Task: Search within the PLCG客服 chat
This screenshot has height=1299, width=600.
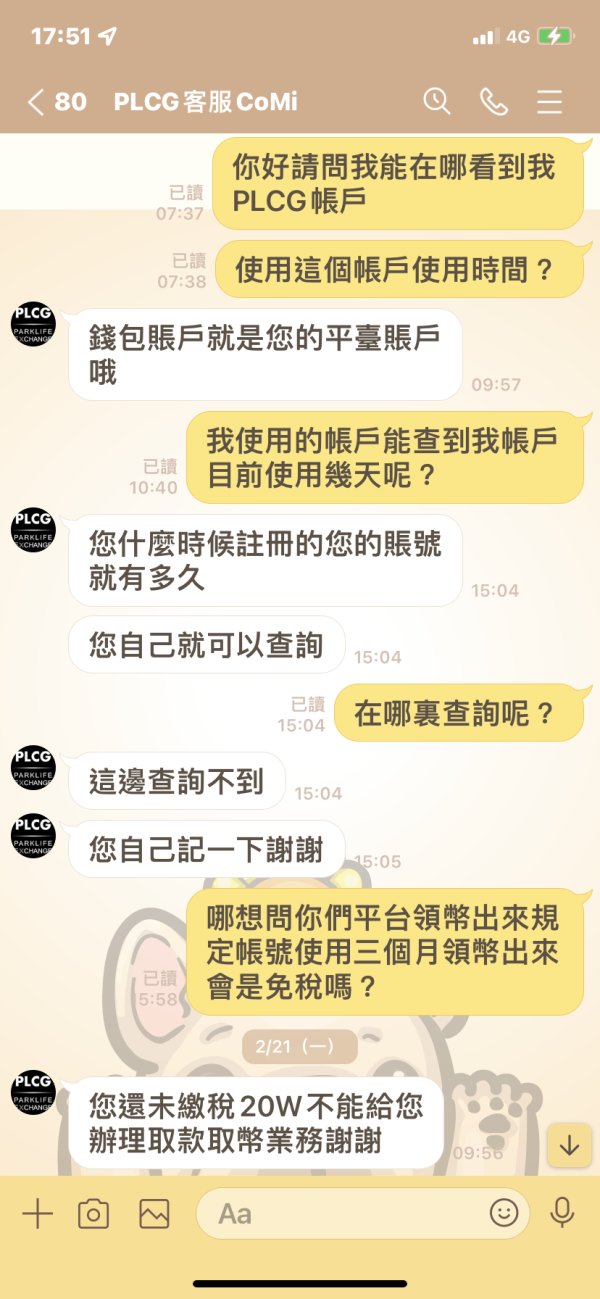Action: pos(437,101)
